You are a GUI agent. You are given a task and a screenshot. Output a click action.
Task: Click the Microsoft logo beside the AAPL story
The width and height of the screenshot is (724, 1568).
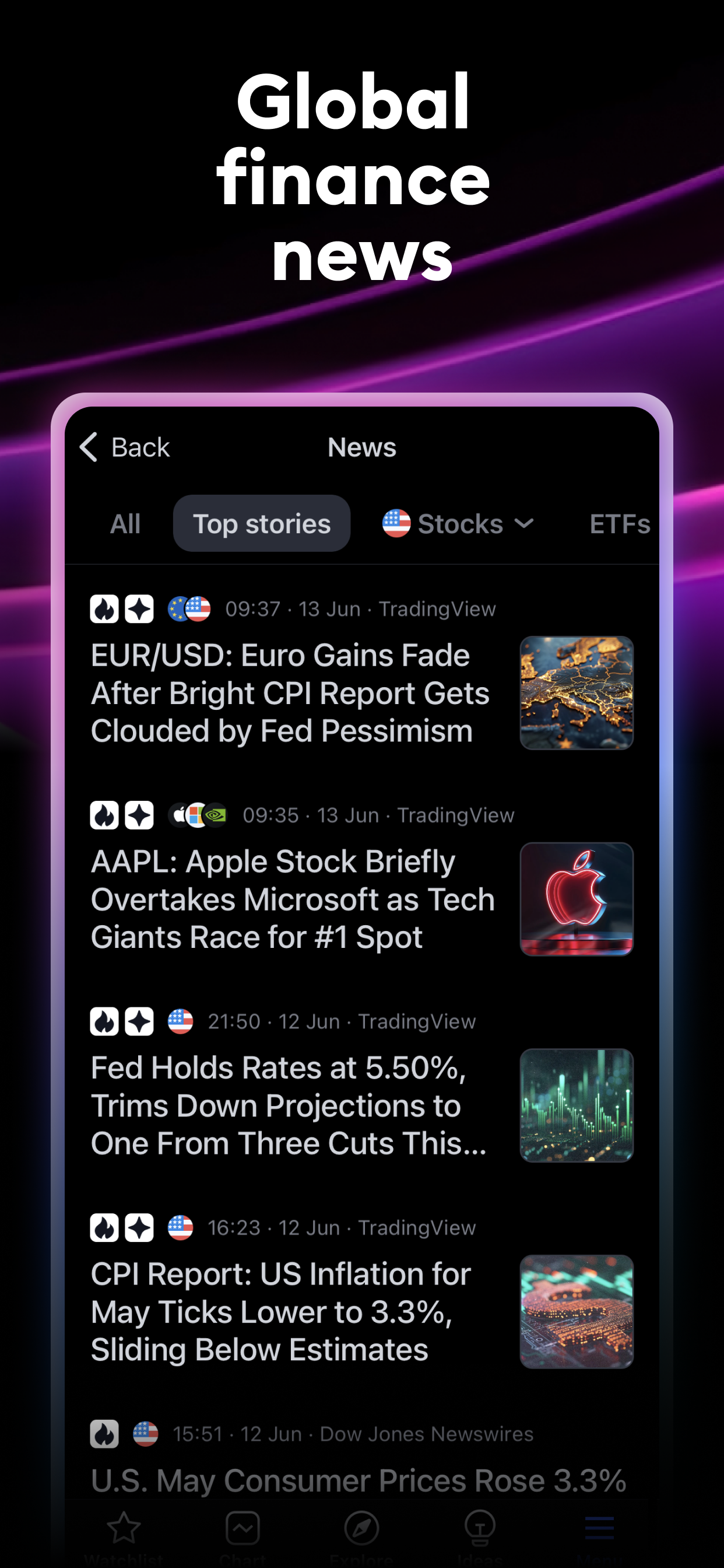pos(196,815)
